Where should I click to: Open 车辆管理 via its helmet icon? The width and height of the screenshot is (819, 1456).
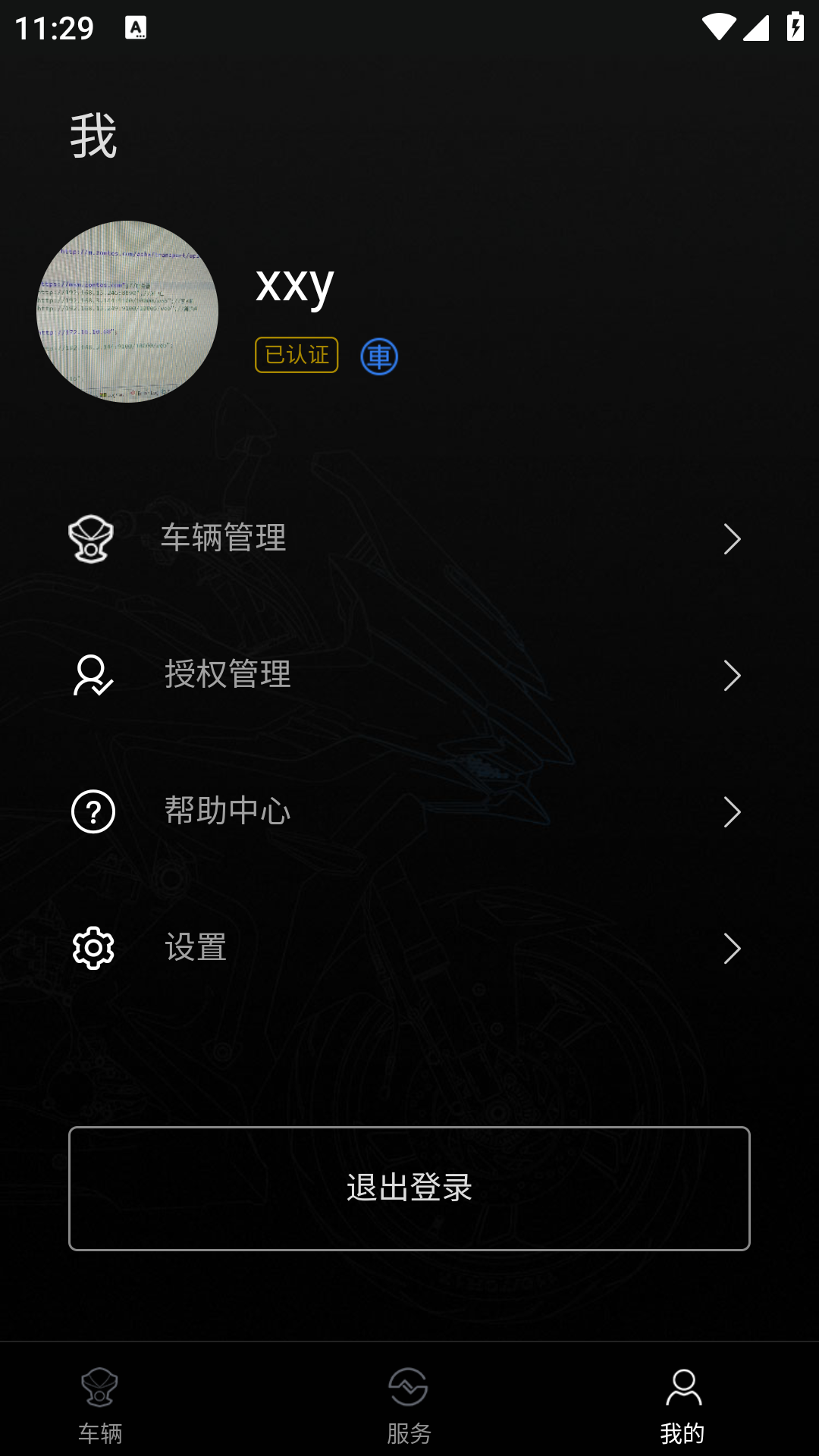click(91, 540)
